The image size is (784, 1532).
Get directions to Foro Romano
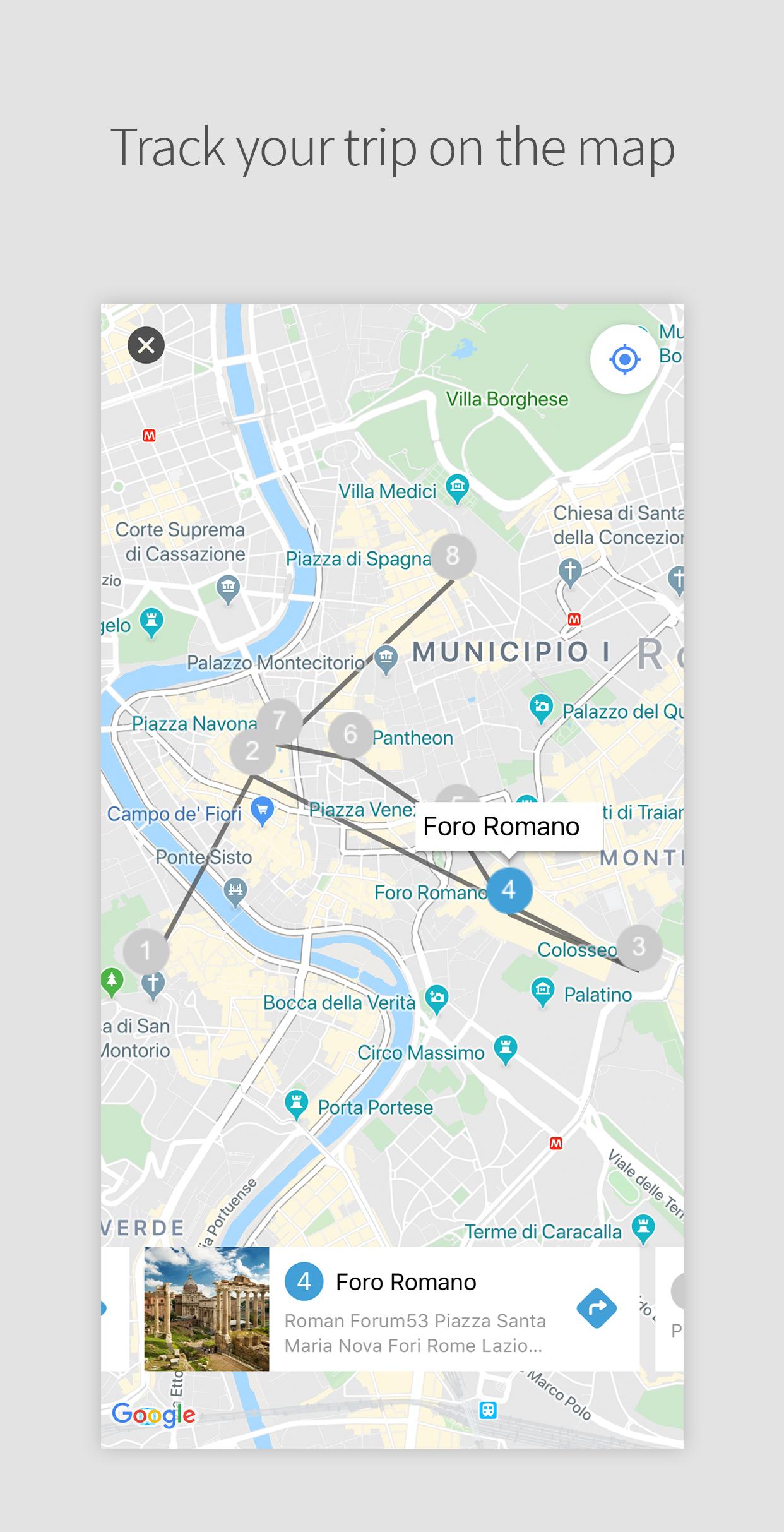(x=597, y=1308)
